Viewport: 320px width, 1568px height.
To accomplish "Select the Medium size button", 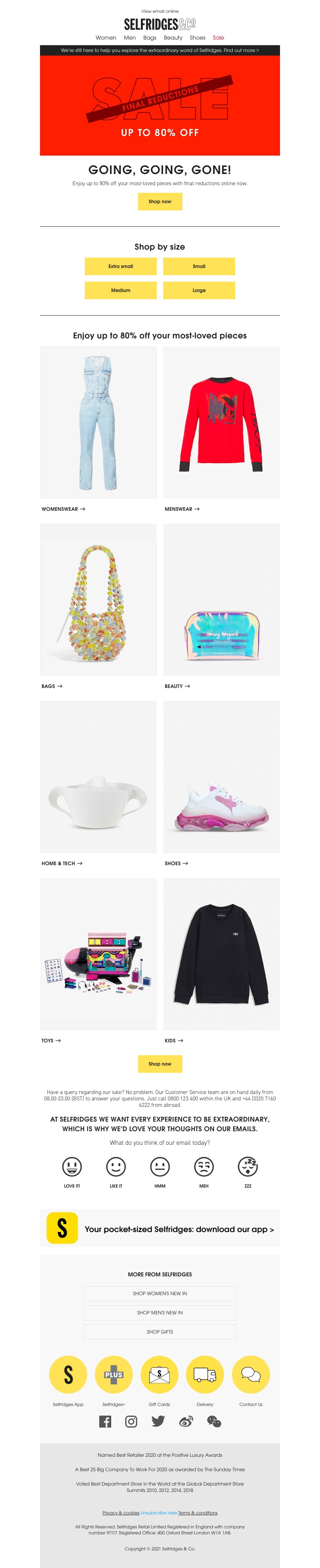I will pyautogui.click(x=120, y=290).
